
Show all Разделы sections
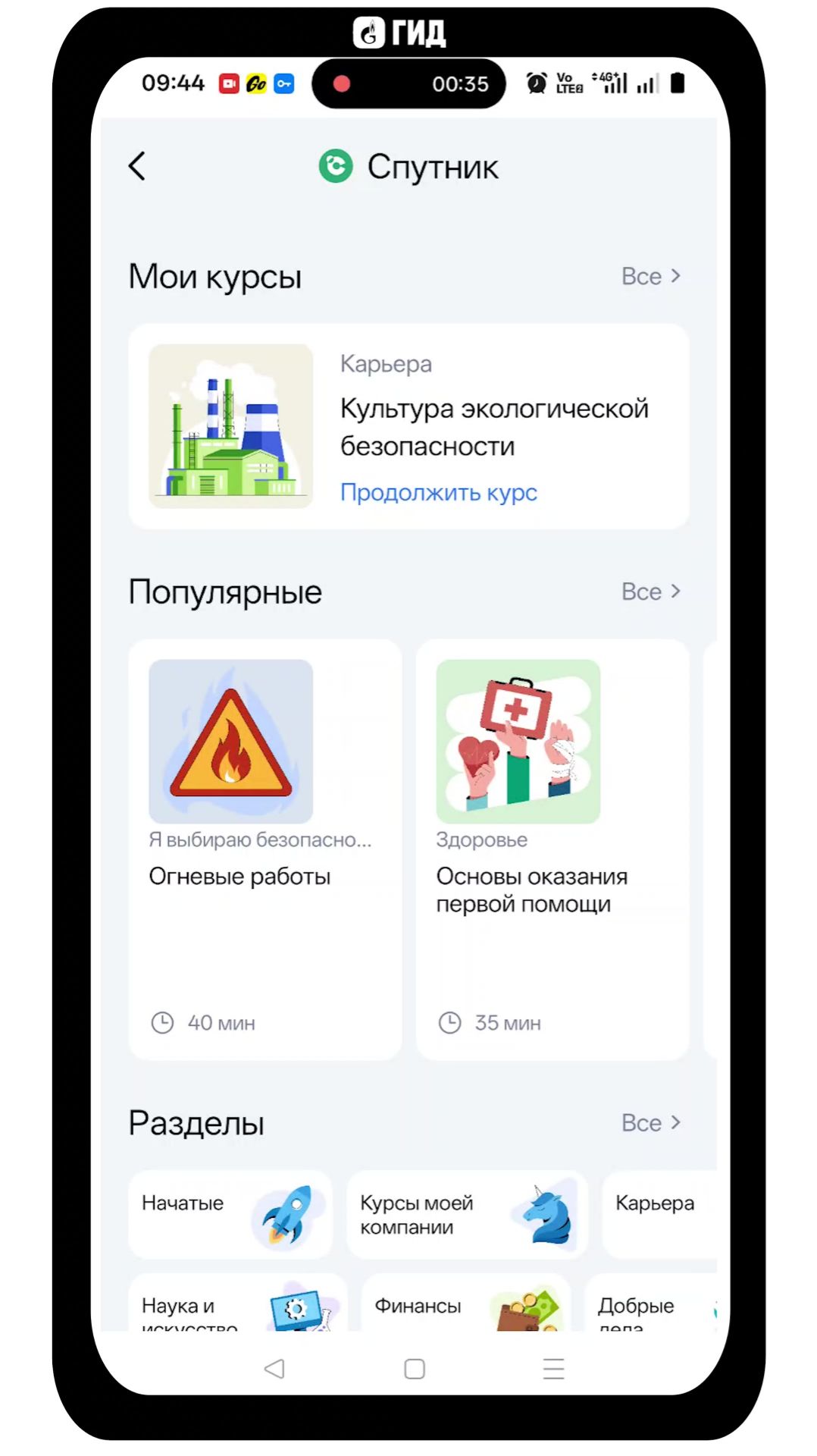click(x=650, y=1122)
